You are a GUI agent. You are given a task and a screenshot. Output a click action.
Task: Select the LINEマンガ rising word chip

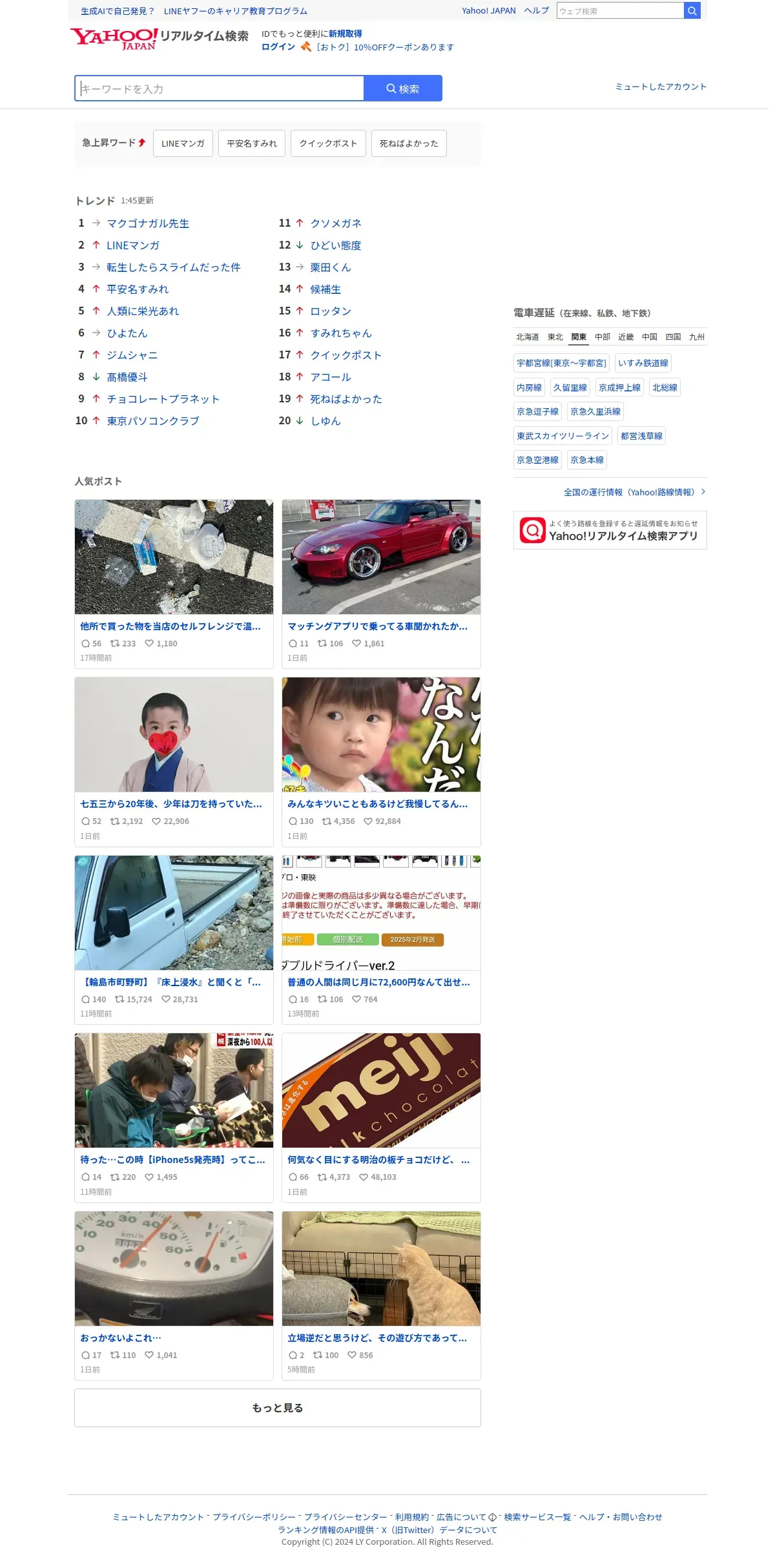point(183,143)
